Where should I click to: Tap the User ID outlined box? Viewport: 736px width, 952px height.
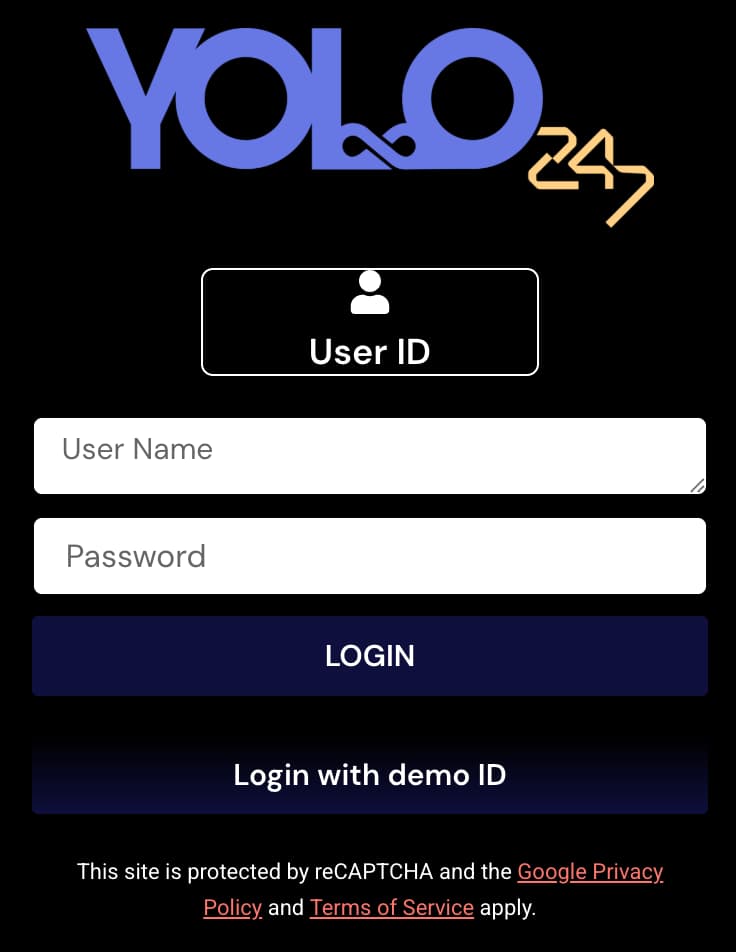[x=370, y=321]
